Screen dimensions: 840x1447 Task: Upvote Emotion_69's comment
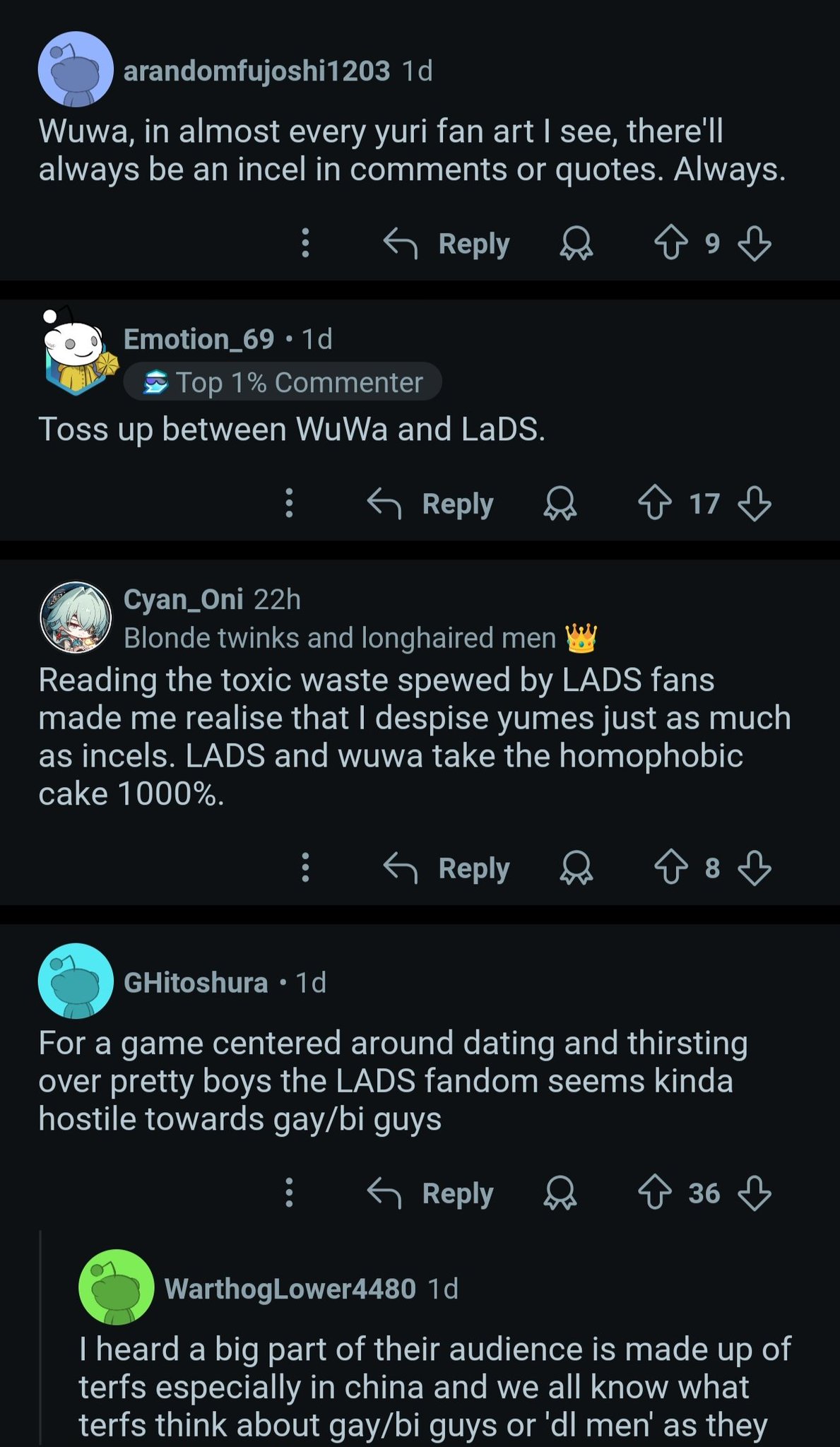(x=655, y=503)
